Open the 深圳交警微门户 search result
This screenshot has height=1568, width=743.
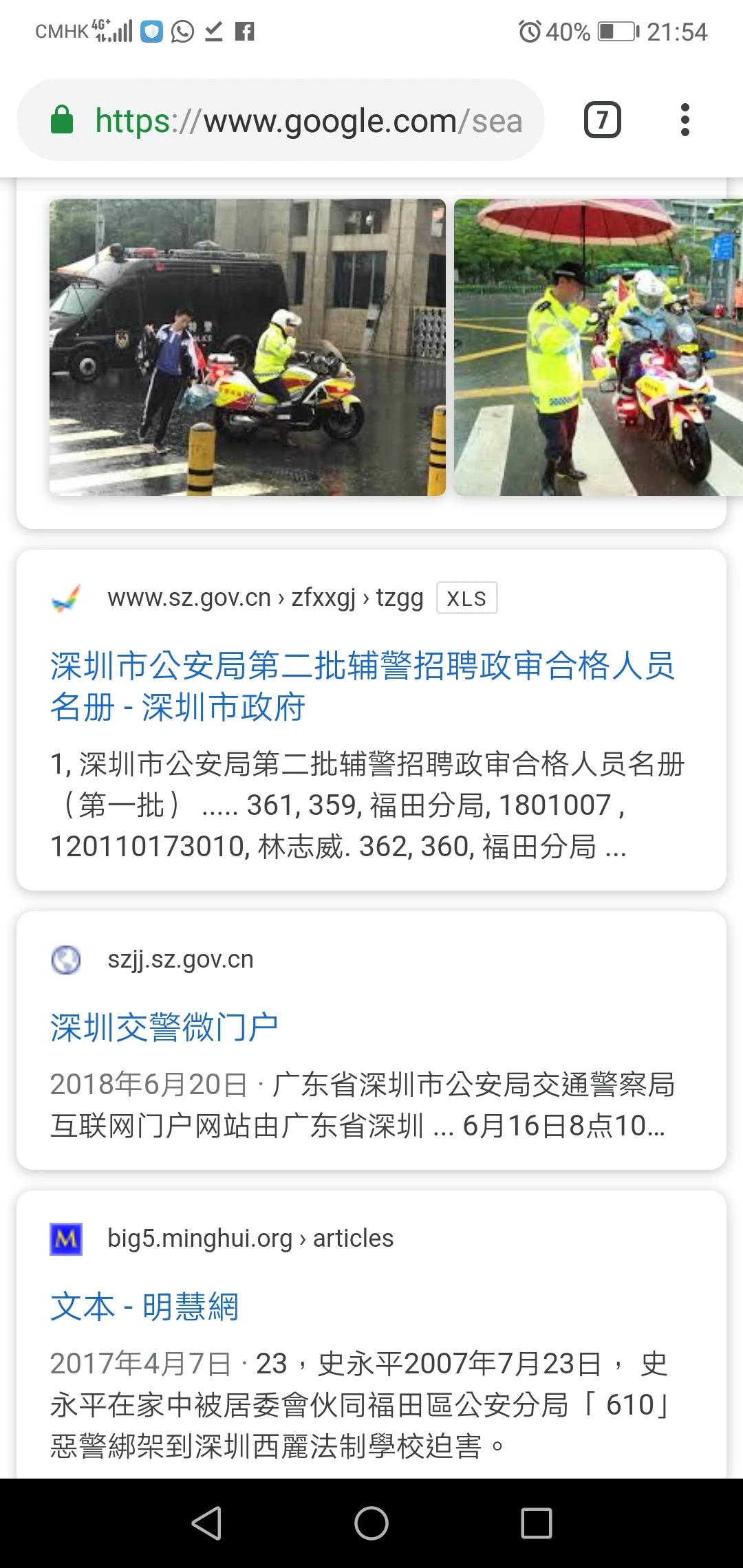coord(164,1027)
